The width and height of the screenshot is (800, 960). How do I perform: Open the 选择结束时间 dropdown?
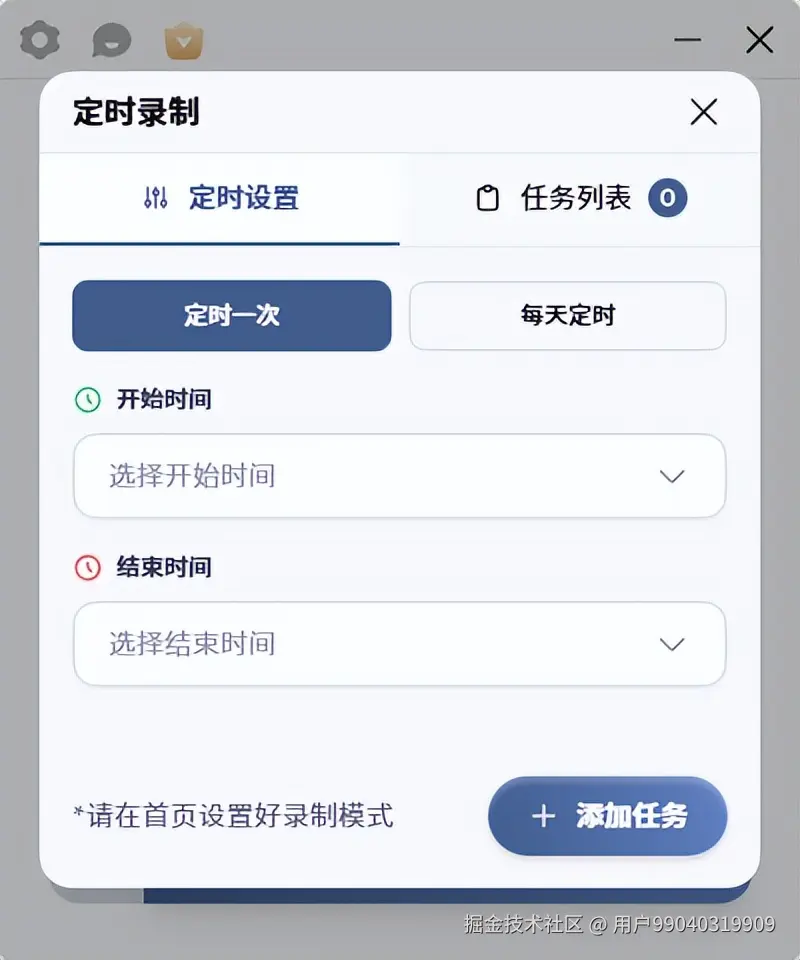click(399, 644)
